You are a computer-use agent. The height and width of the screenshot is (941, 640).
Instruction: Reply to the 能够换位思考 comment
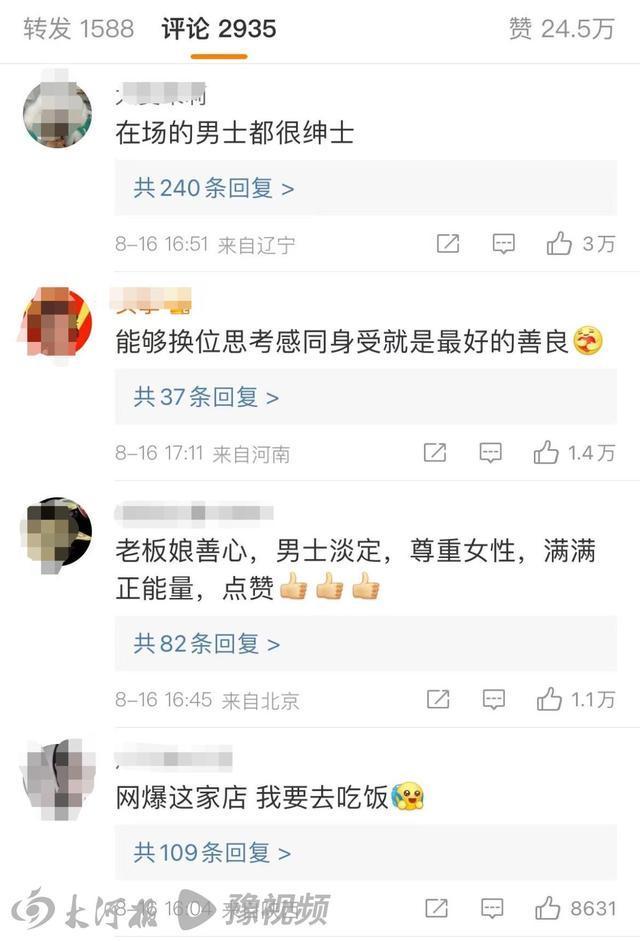tap(490, 453)
